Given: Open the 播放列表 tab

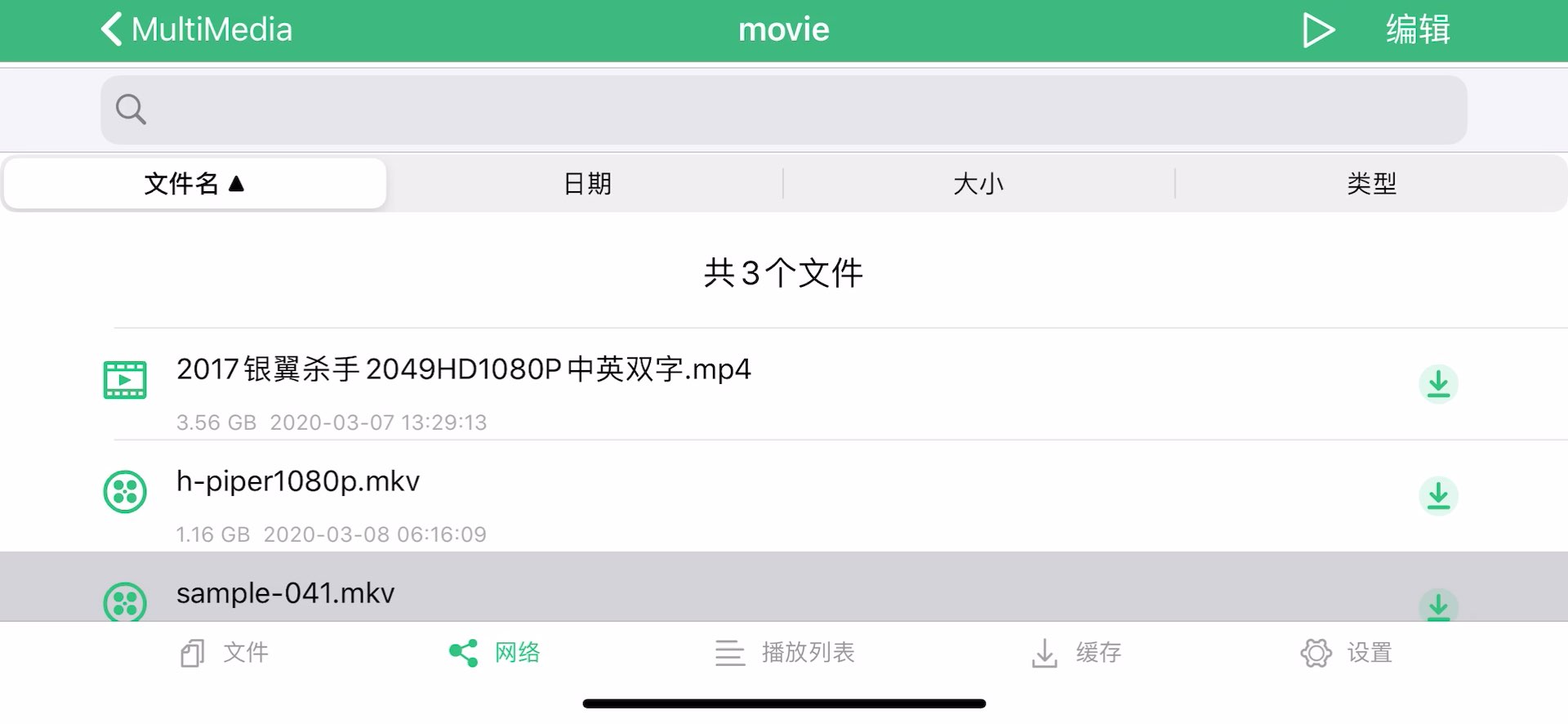Looking at the screenshot, I should click(x=784, y=653).
